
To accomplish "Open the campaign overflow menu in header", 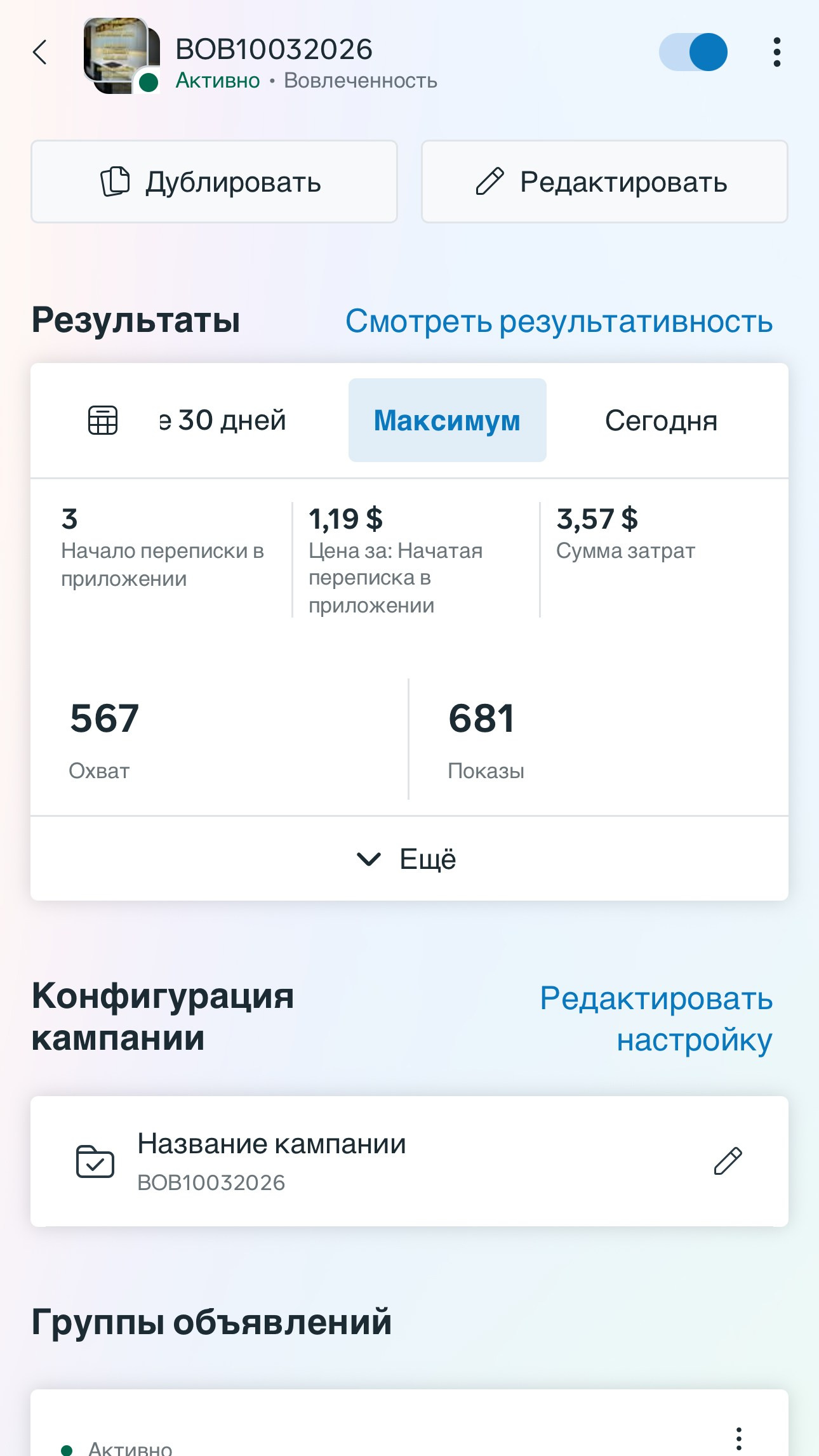I will [776, 52].
